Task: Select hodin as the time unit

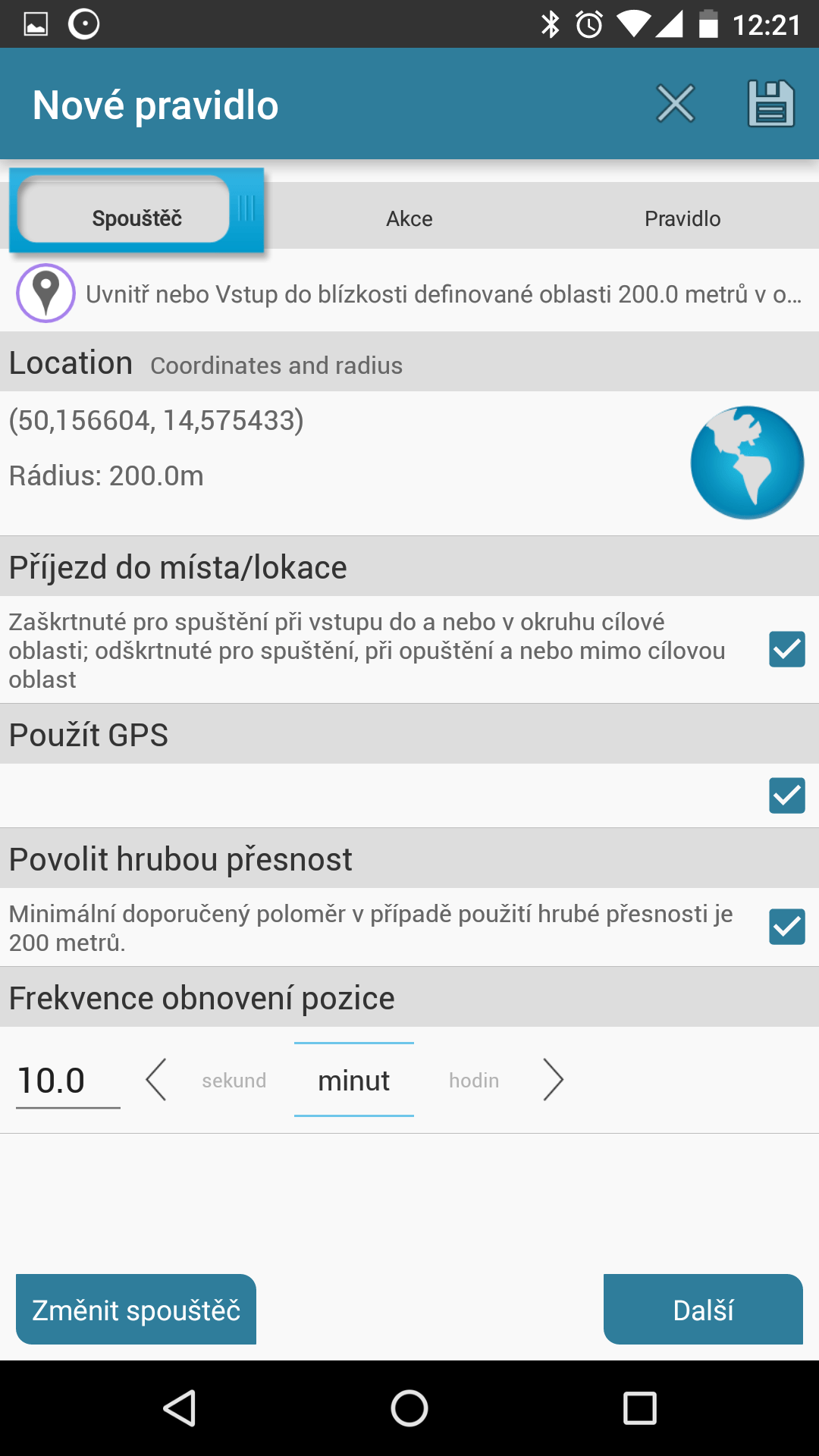Action: [474, 1080]
